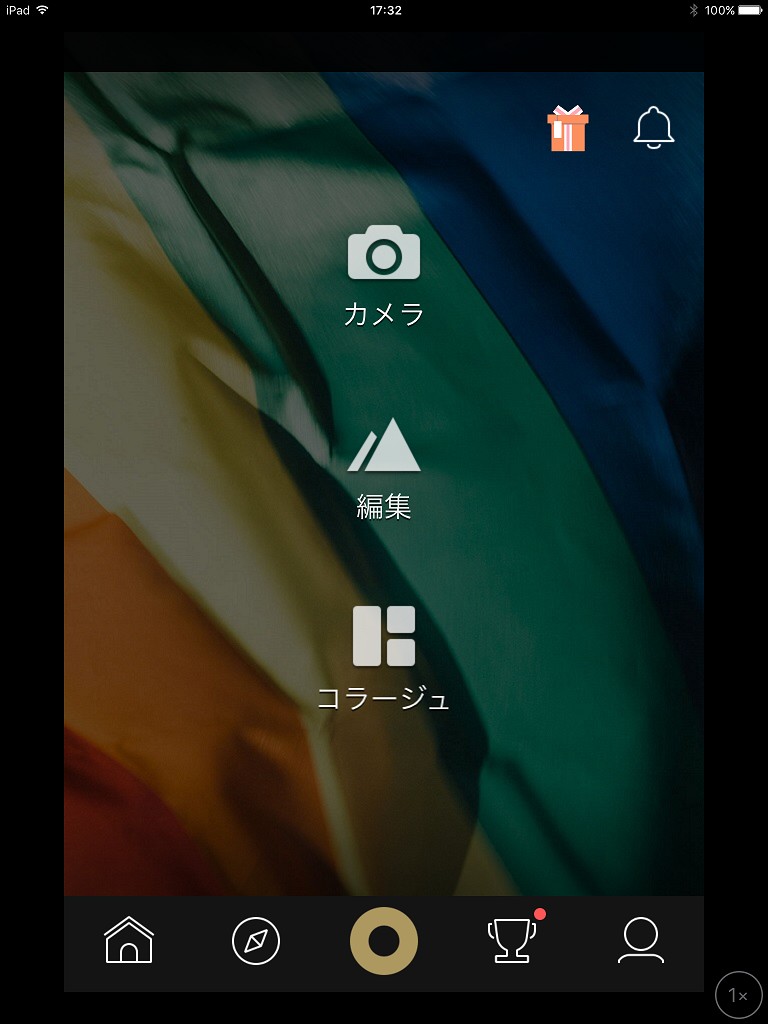This screenshot has width=768, height=1024.
Task: Open the trophy contests tab
Action: (511, 941)
